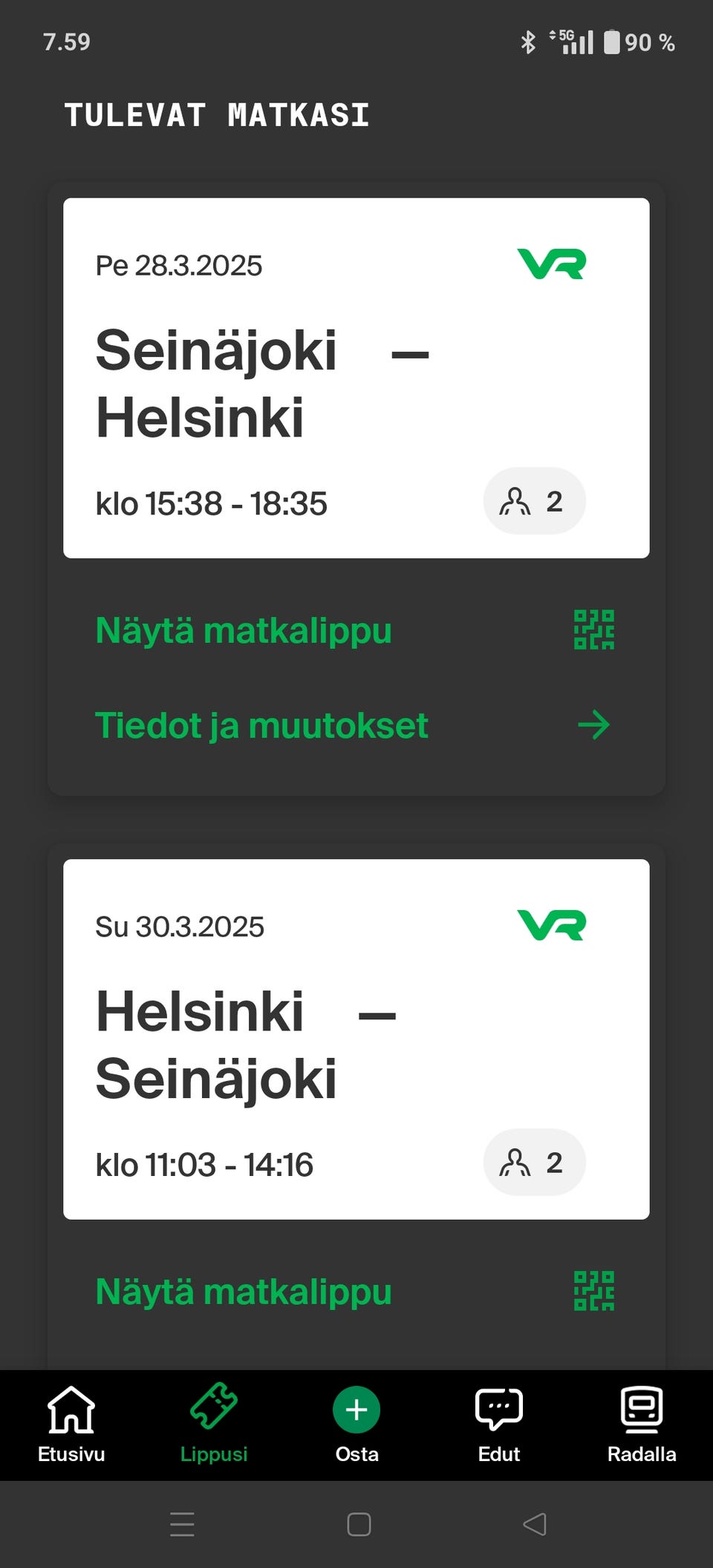The image size is (713, 1568).
Task: Switch to the Edut tab
Action: tap(499, 1425)
